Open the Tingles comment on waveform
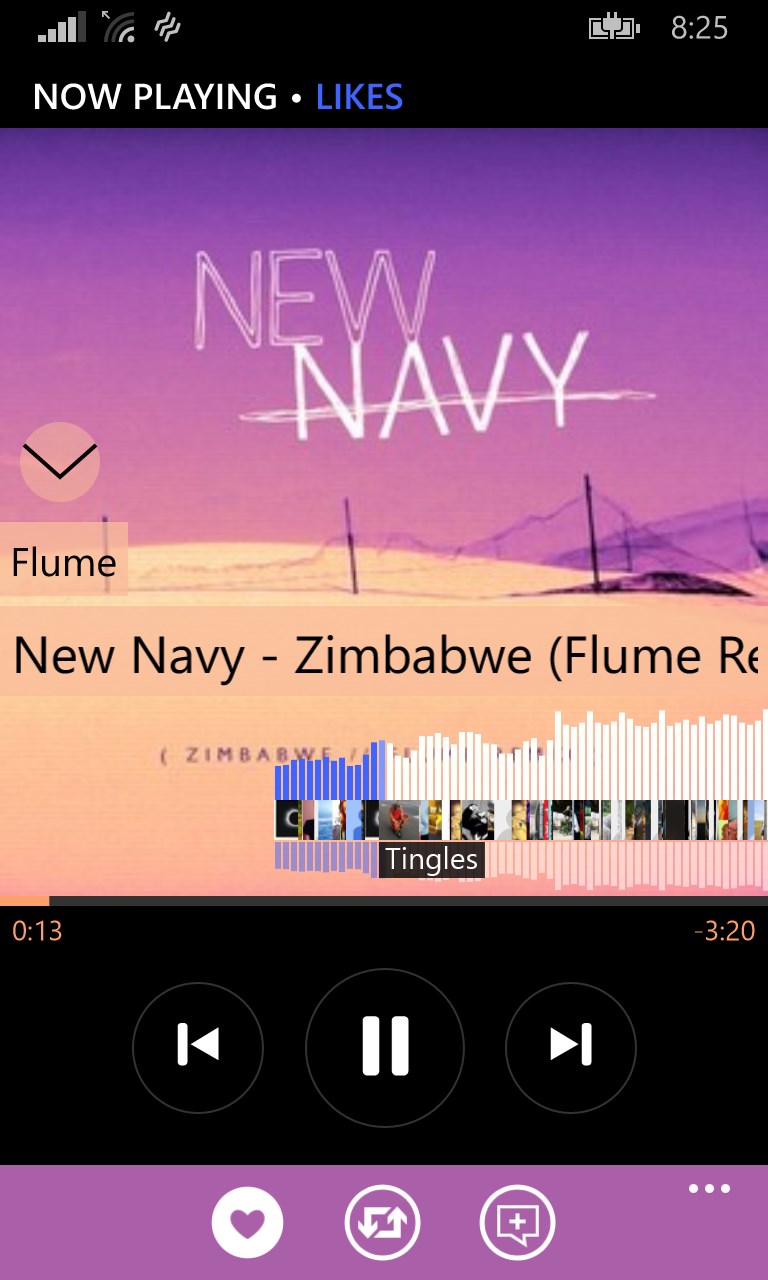Image resolution: width=768 pixels, height=1280 pixels. click(431, 859)
